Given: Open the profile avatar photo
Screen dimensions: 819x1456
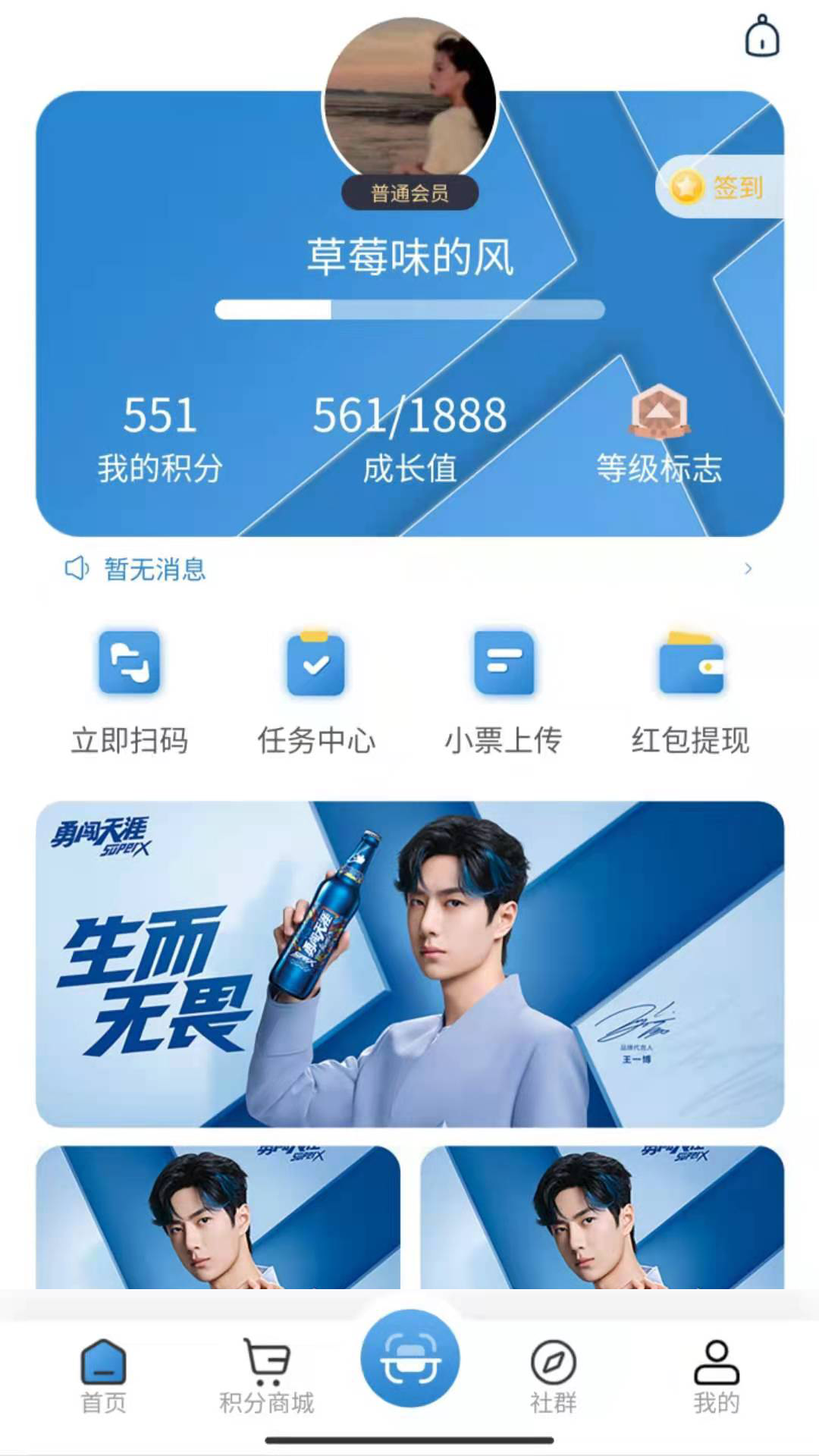Looking at the screenshot, I should coord(409,100).
